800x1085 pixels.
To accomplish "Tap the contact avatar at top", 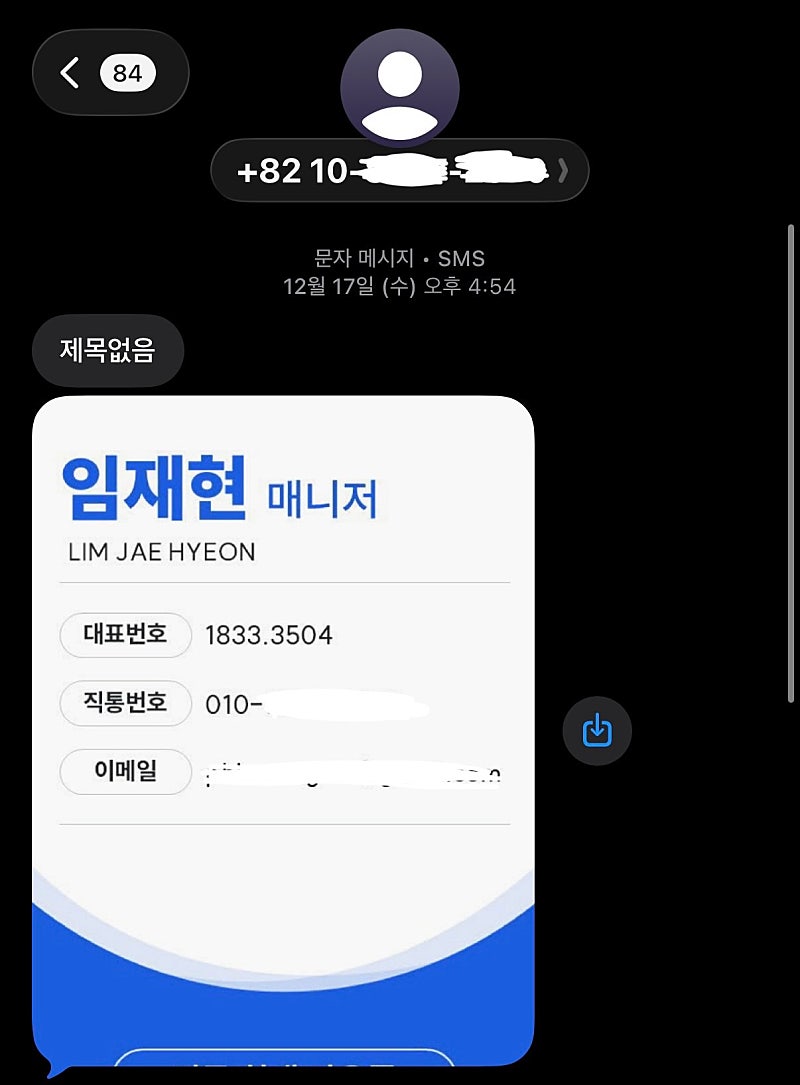I will click(400, 88).
